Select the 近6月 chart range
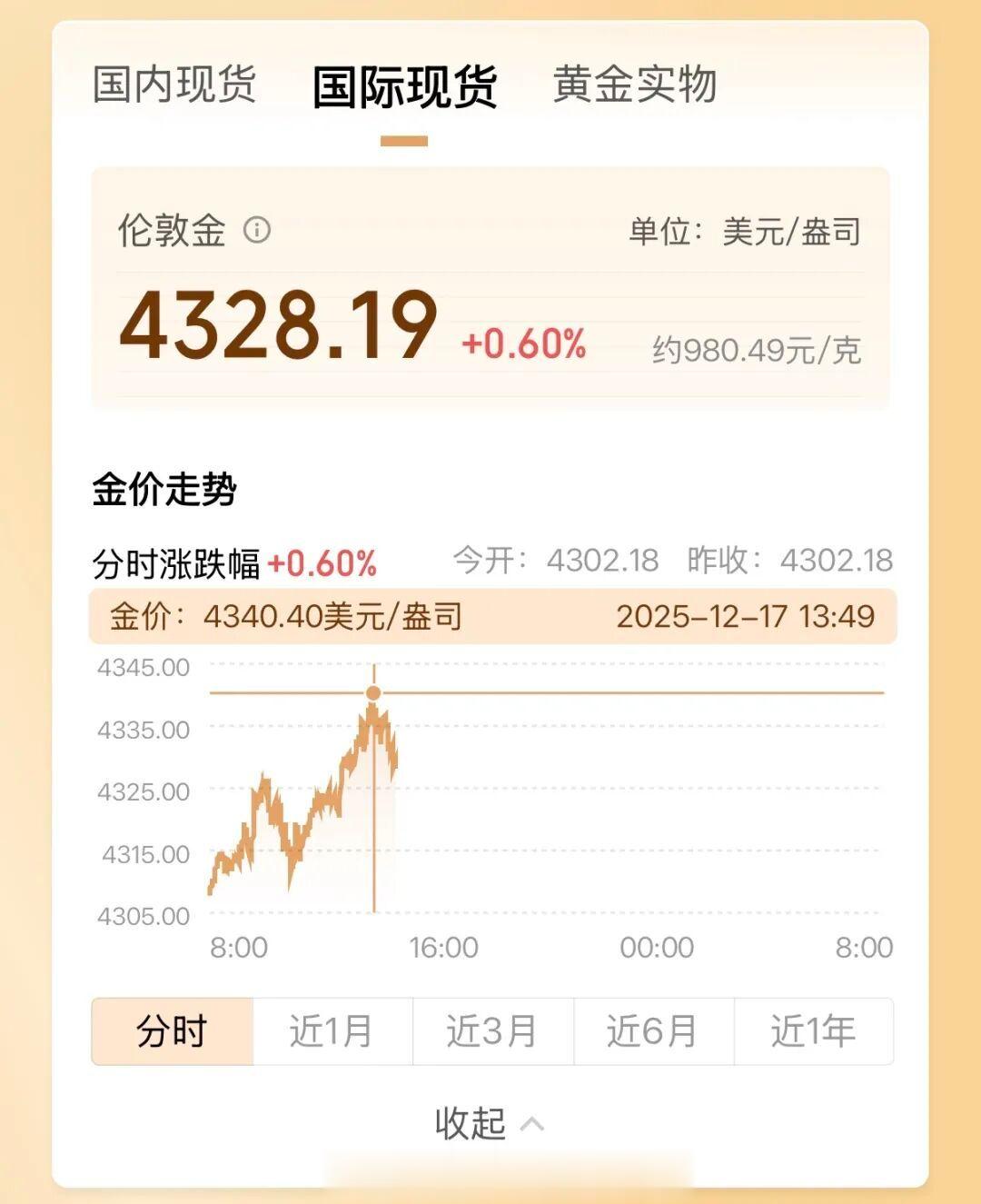 (x=653, y=1030)
